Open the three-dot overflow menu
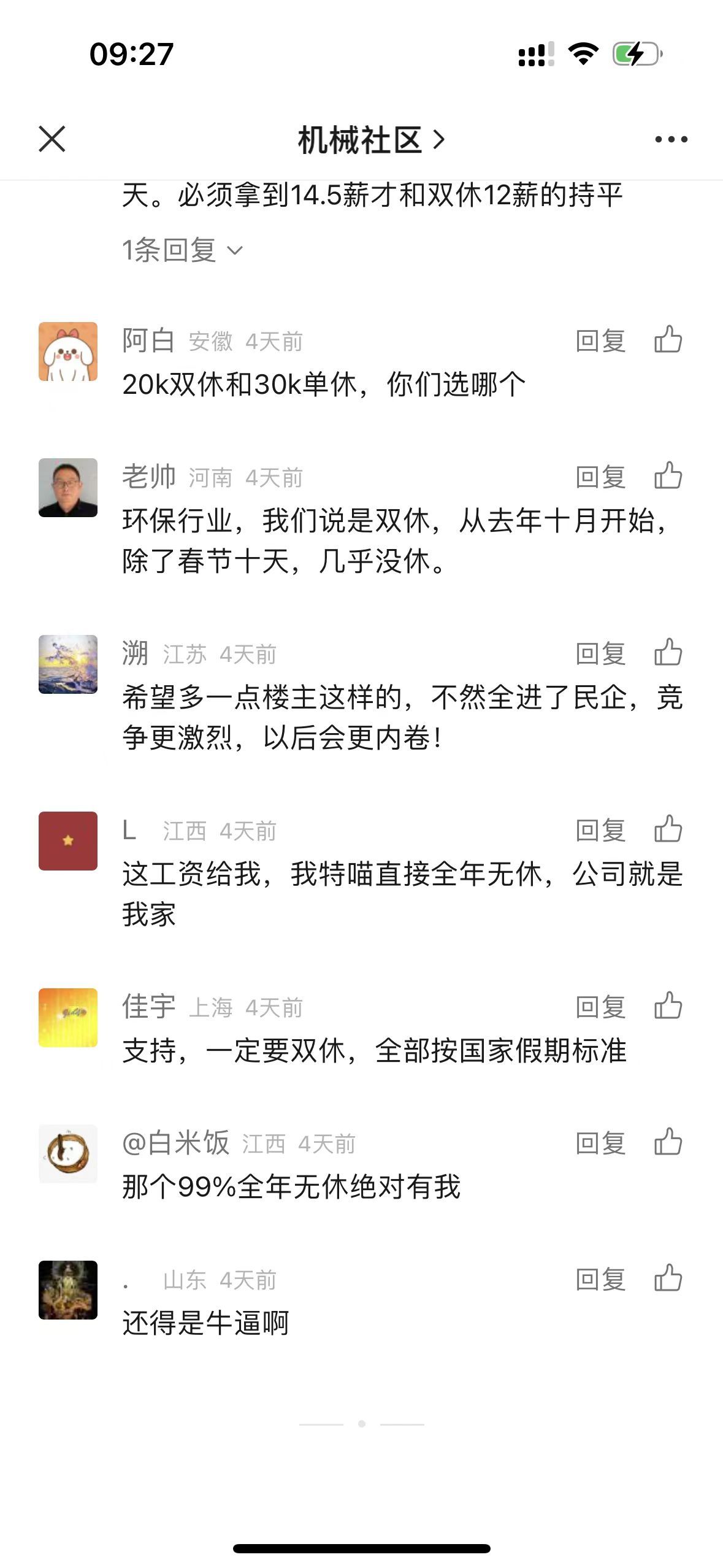723x1568 pixels. 671,140
